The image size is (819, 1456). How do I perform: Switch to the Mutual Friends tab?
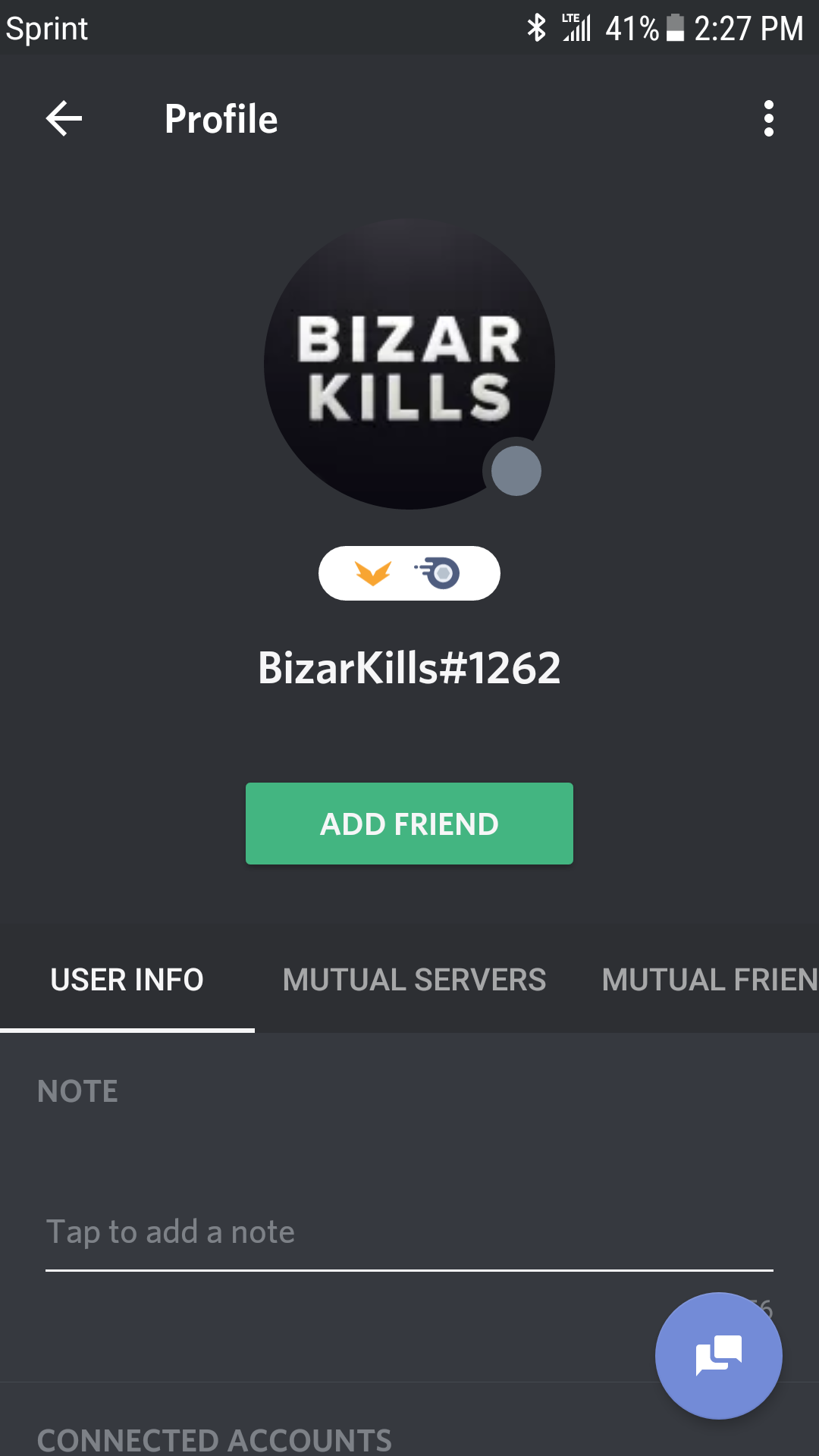click(709, 980)
